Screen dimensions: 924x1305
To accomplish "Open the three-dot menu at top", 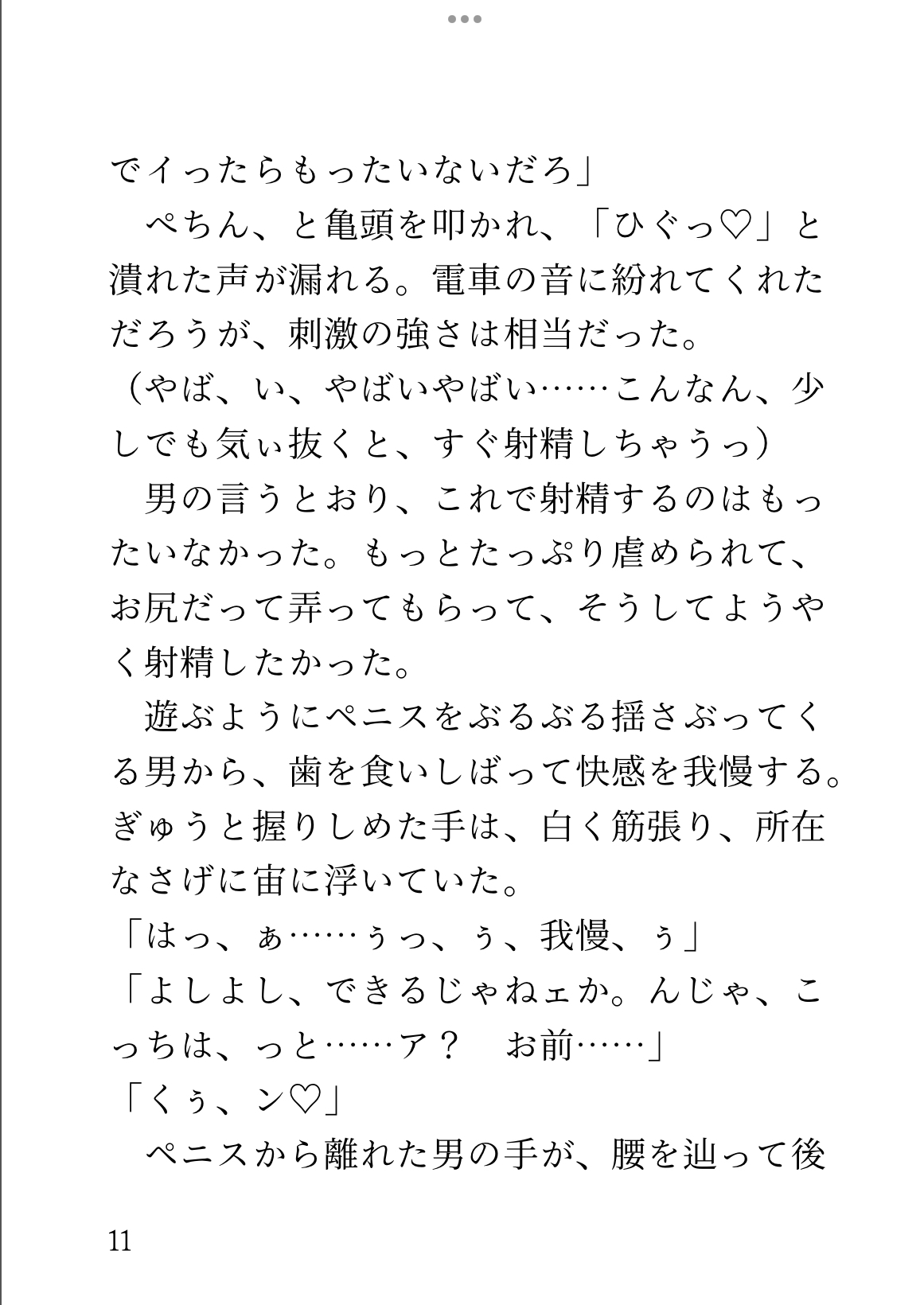I will [x=465, y=19].
